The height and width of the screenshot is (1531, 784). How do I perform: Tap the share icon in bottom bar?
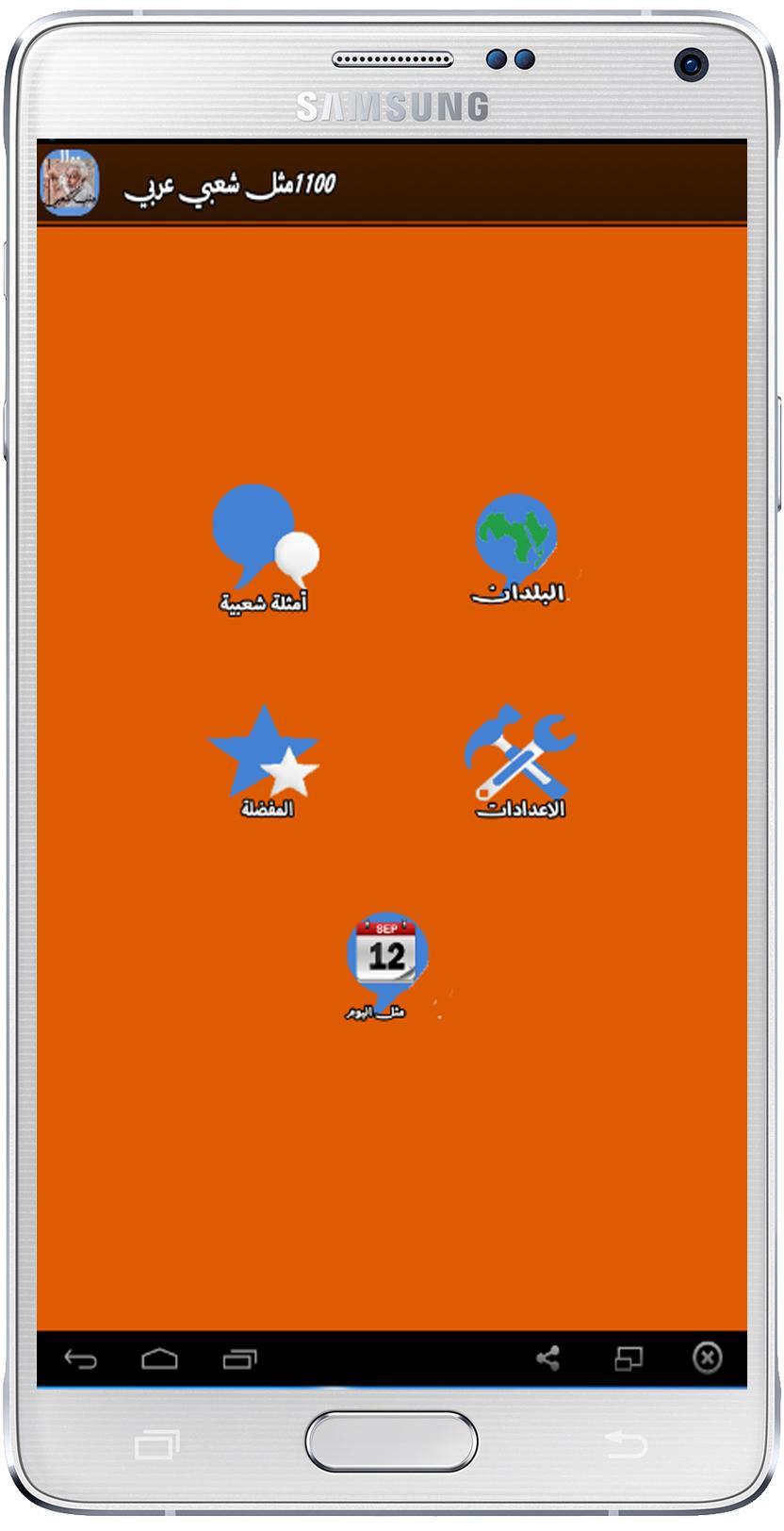pos(547,1358)
